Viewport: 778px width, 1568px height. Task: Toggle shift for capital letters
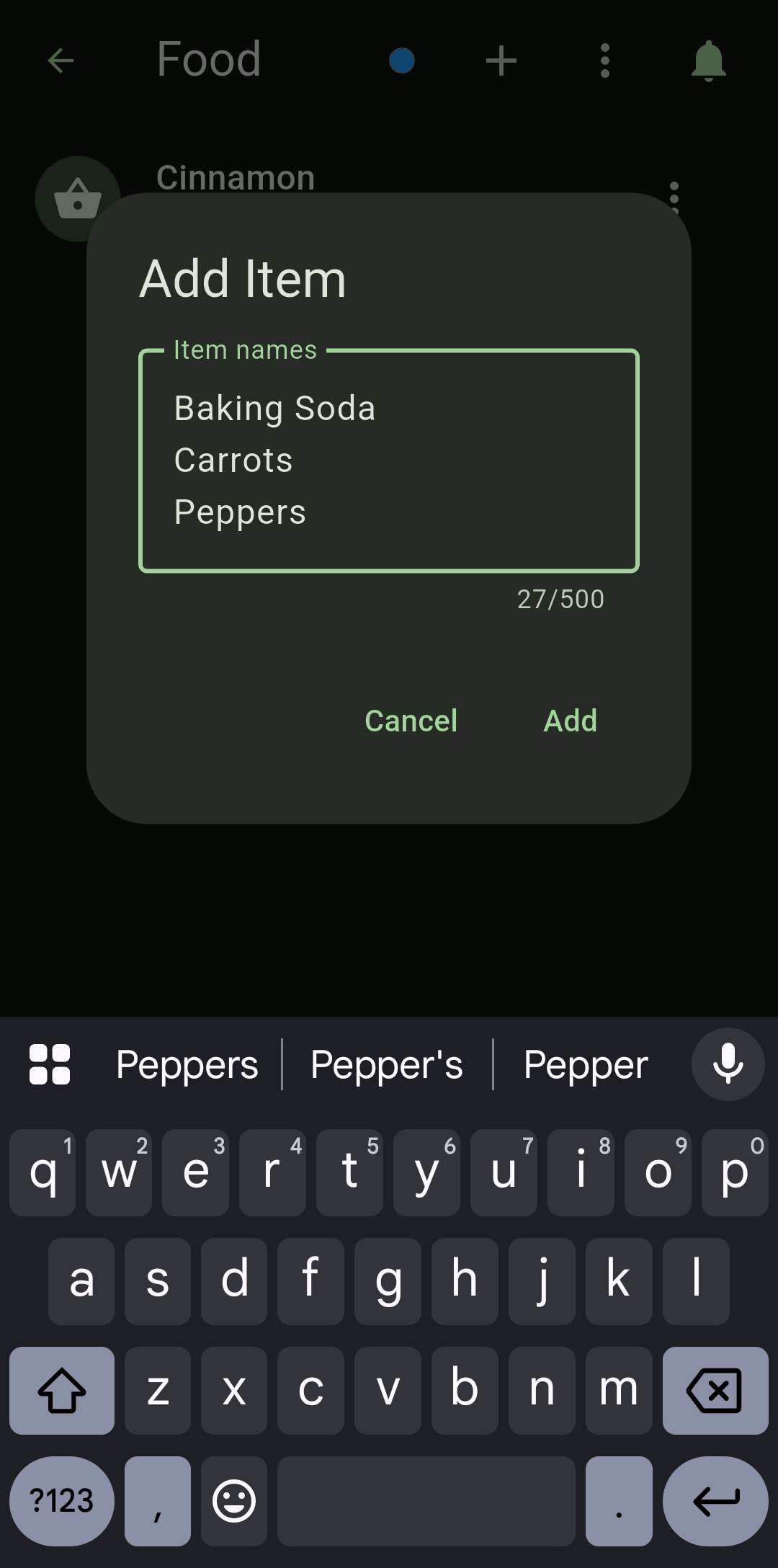[x=62, y=1390]
